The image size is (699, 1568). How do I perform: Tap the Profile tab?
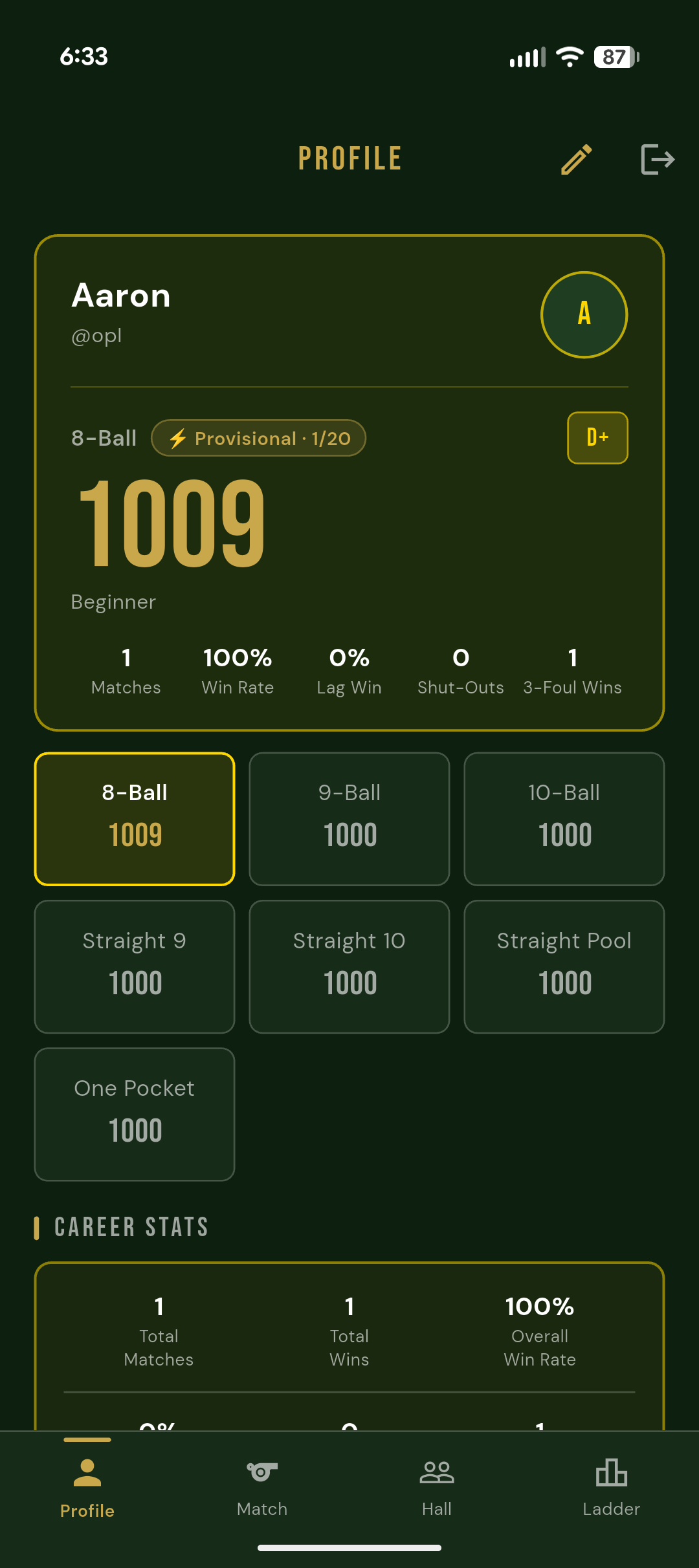tap(87, 1488)
